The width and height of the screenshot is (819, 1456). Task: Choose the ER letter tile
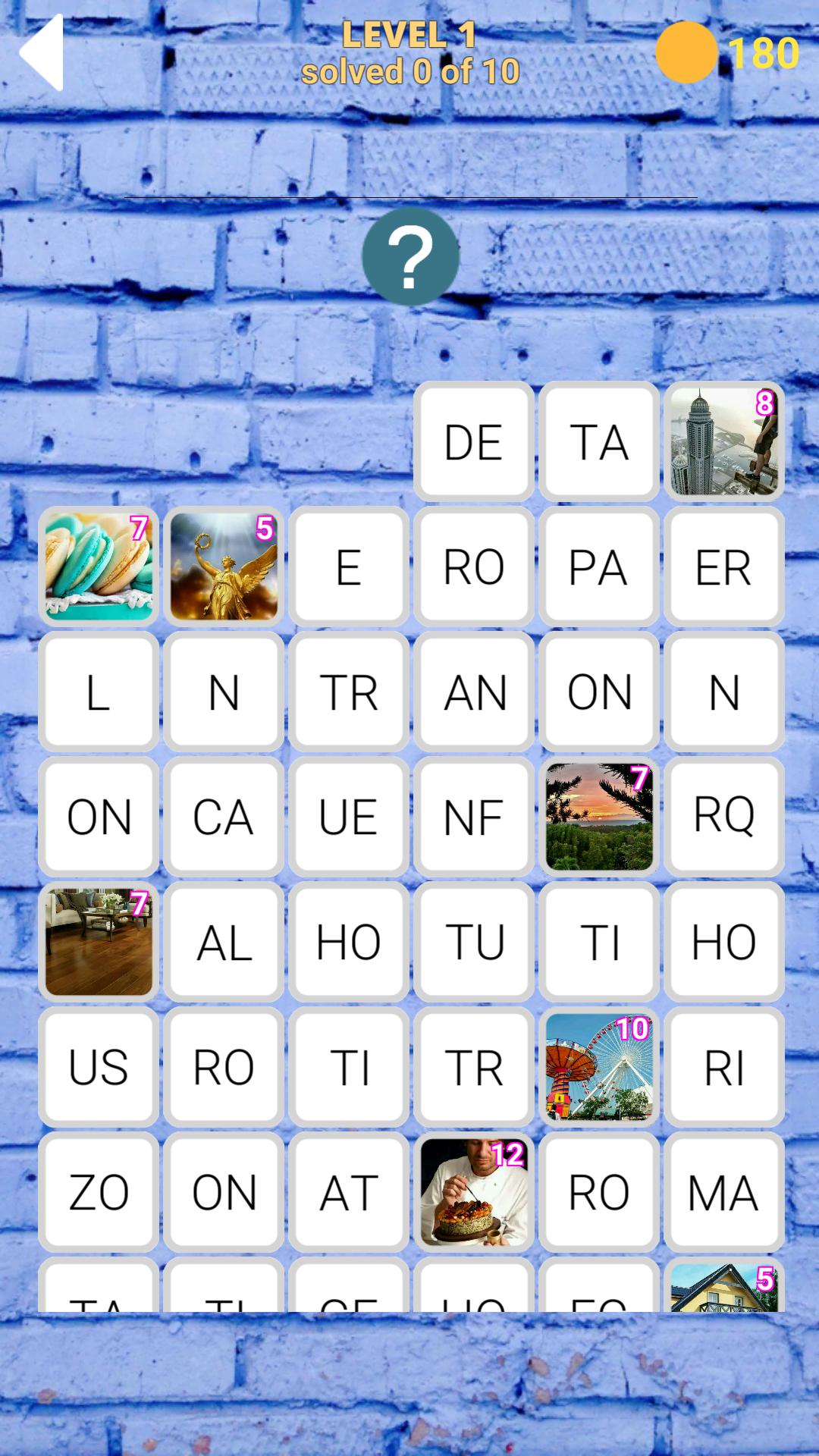tap(724, 566)
